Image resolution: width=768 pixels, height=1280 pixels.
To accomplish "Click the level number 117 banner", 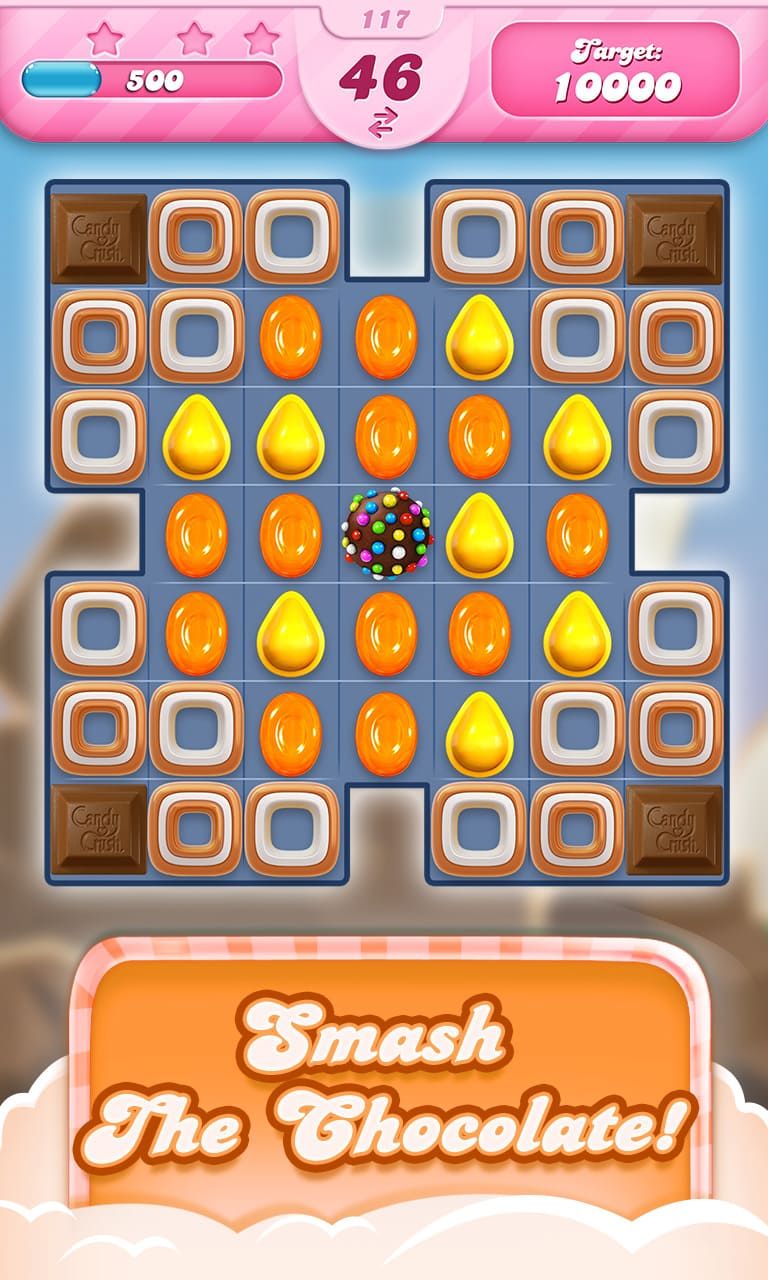I will click(384, 17).
